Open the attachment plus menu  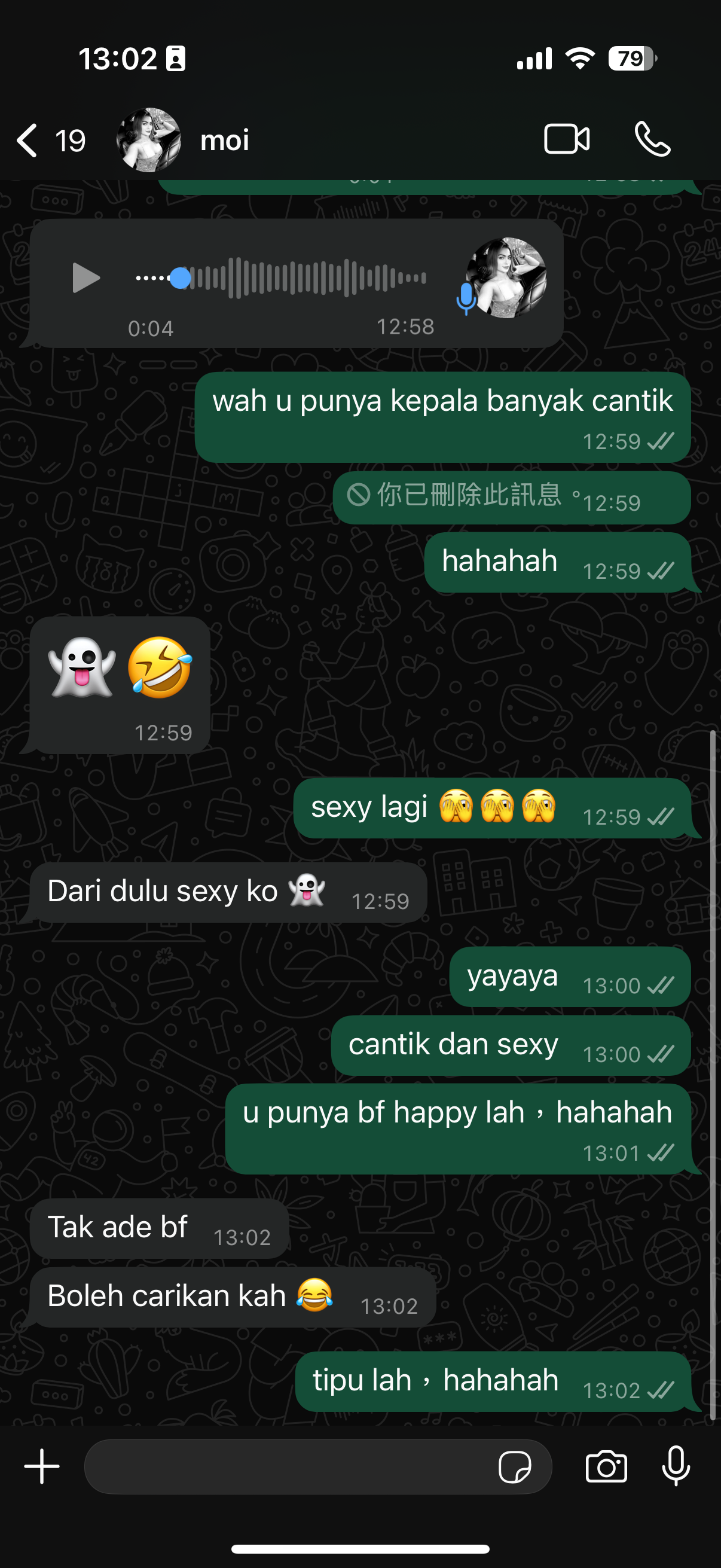42,1466
